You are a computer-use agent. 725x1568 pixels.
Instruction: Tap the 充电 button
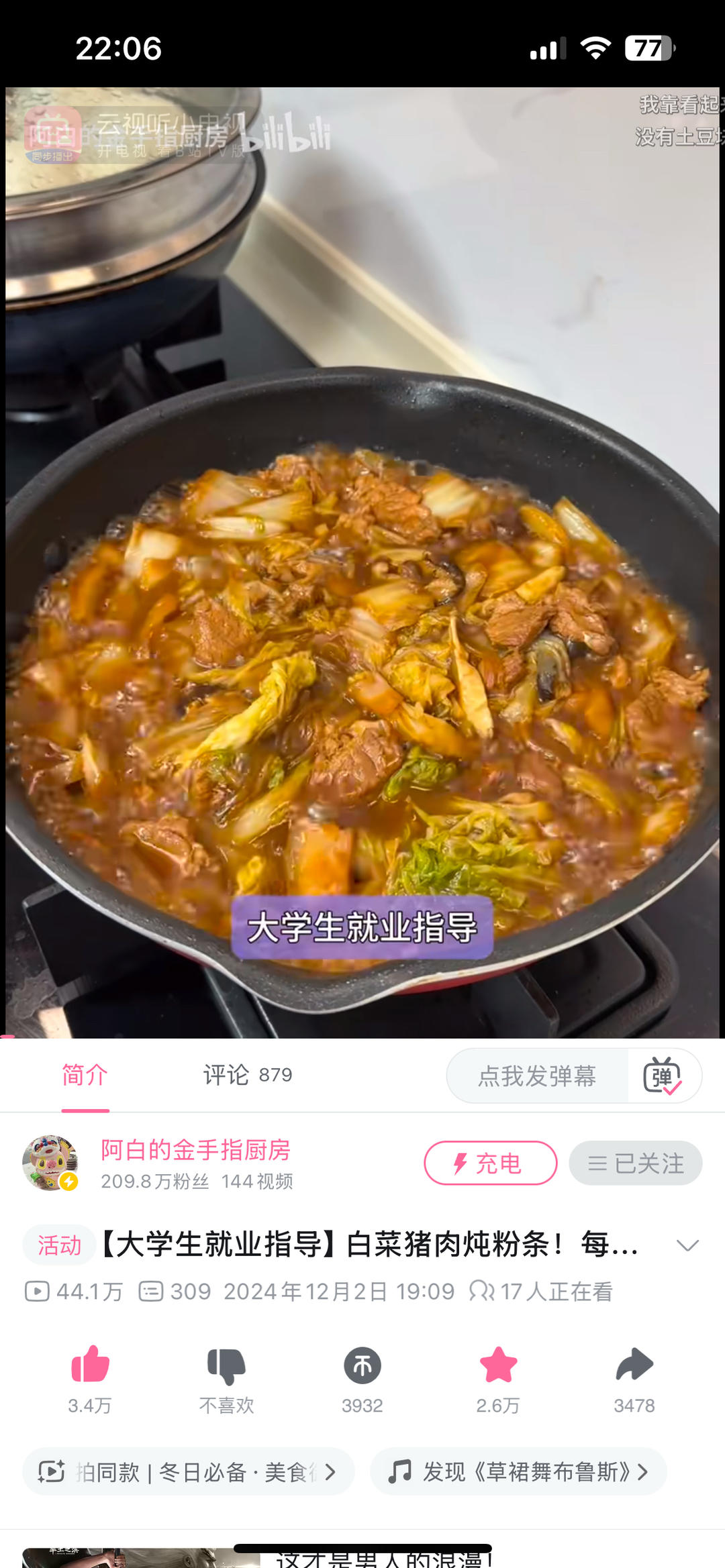tap(490, 1163)
